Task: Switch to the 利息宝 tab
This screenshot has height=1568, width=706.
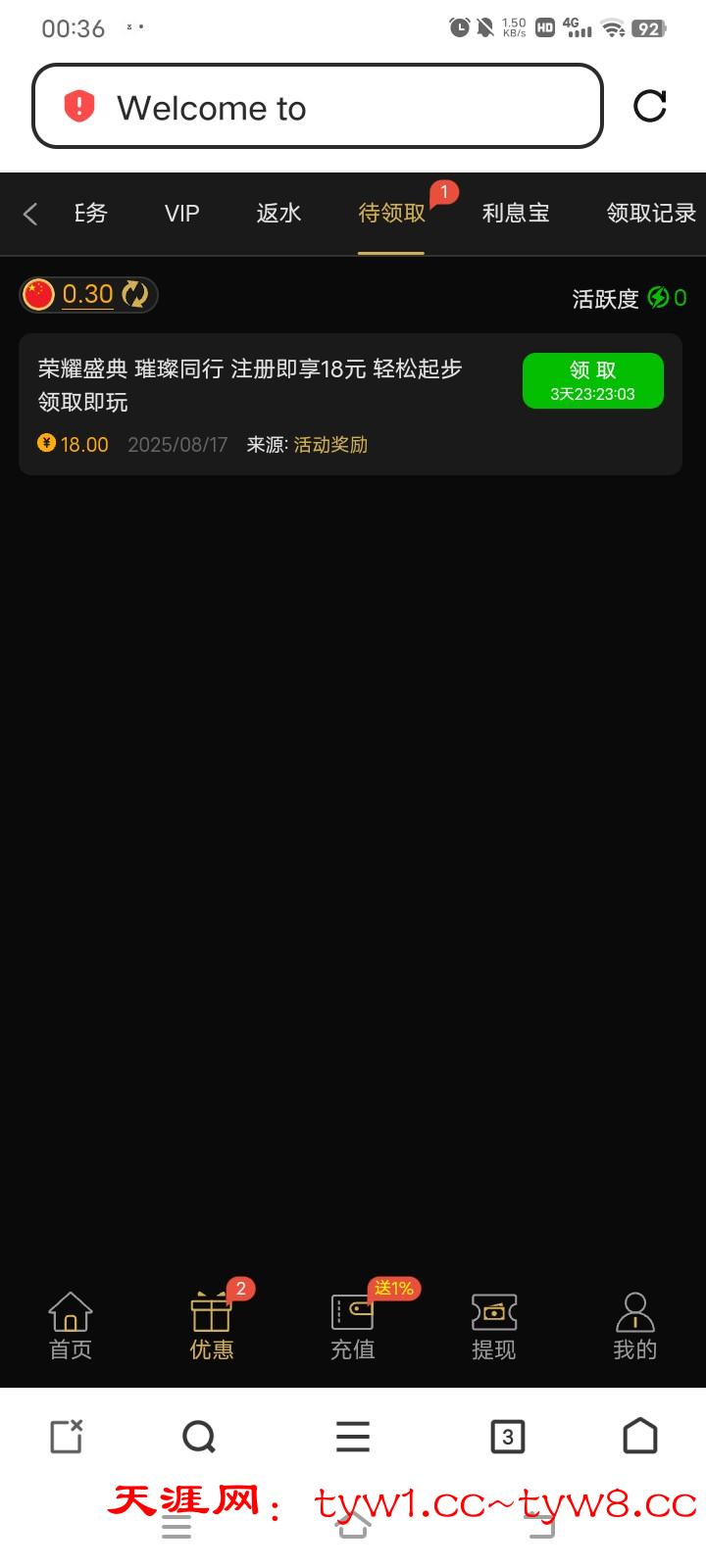Action: pos(516,214)
